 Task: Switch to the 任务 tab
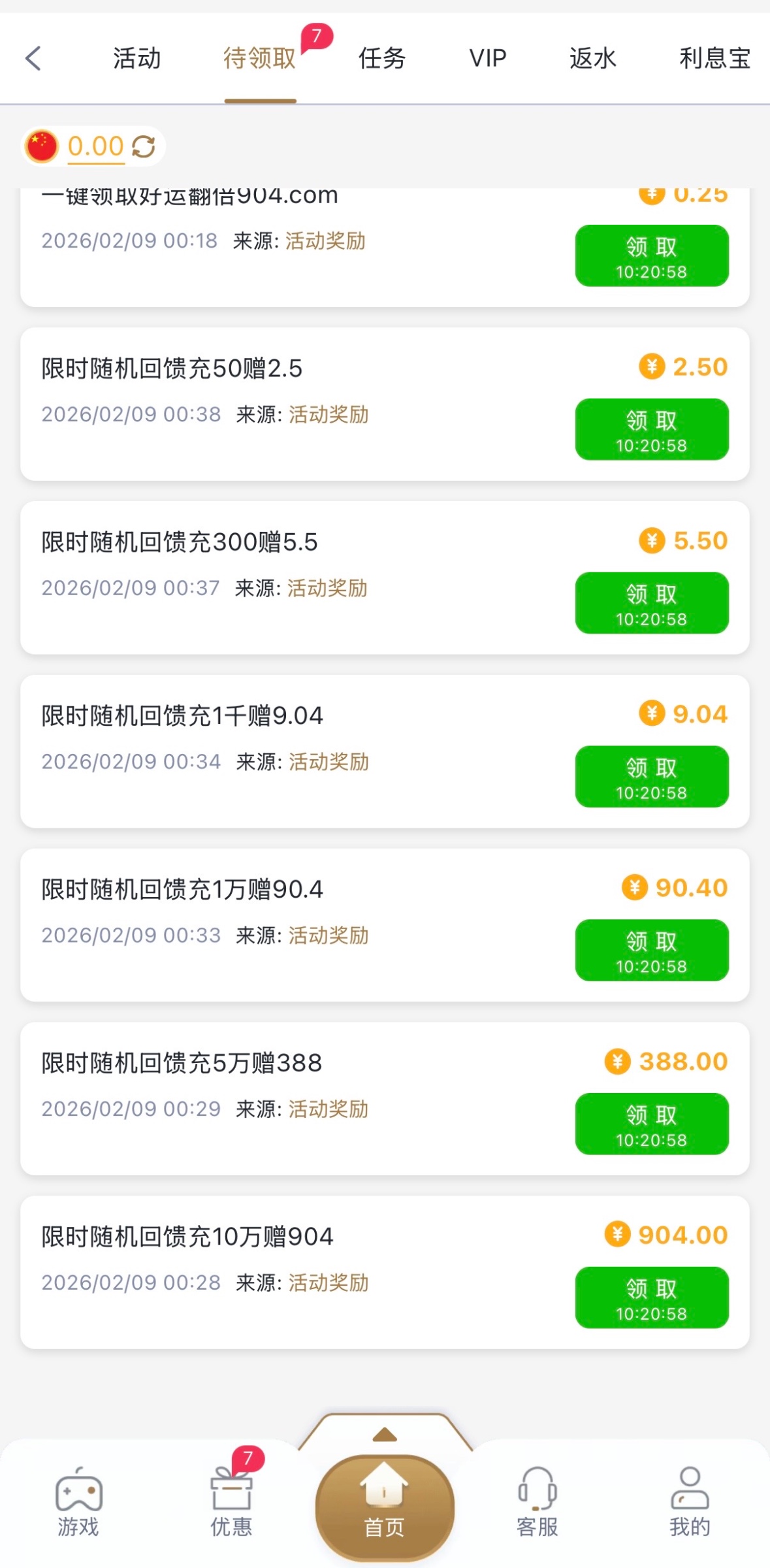tap(382, 57)
